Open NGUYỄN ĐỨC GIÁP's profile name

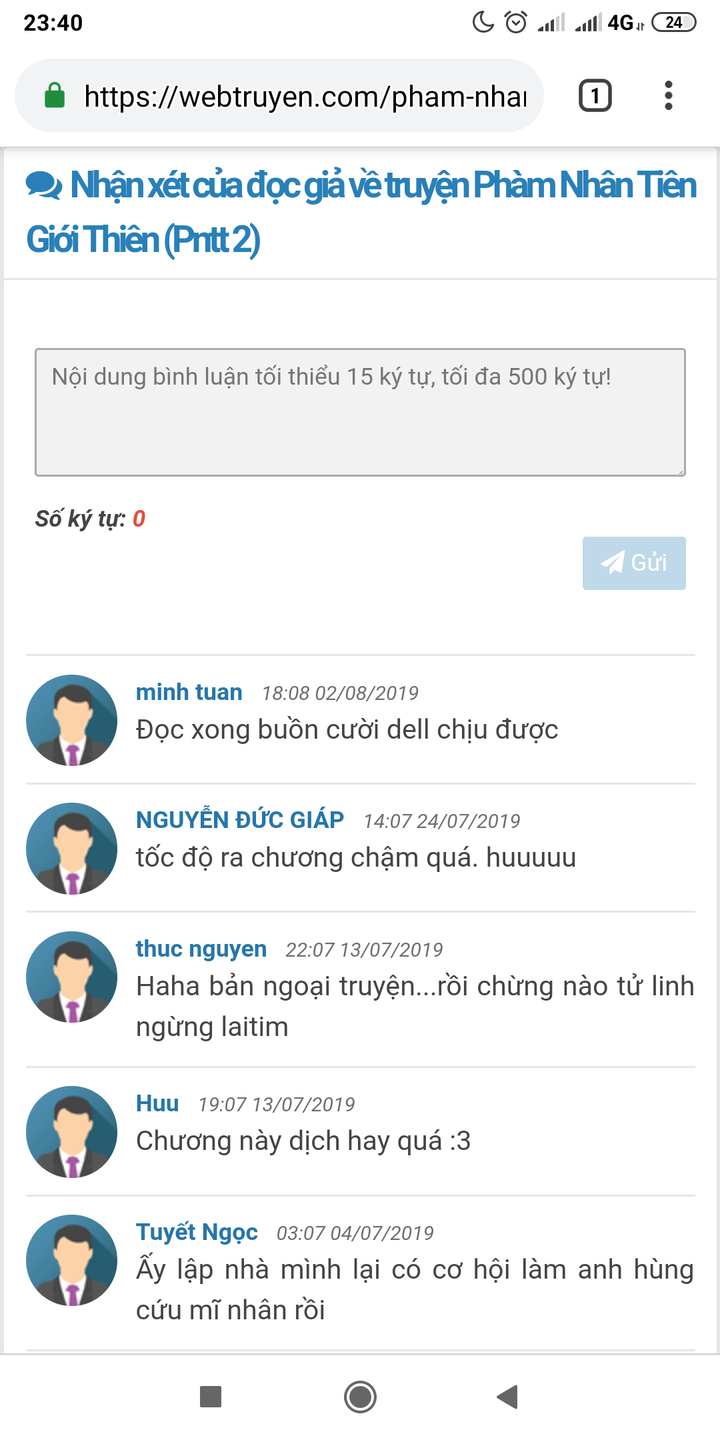(240, 820)
